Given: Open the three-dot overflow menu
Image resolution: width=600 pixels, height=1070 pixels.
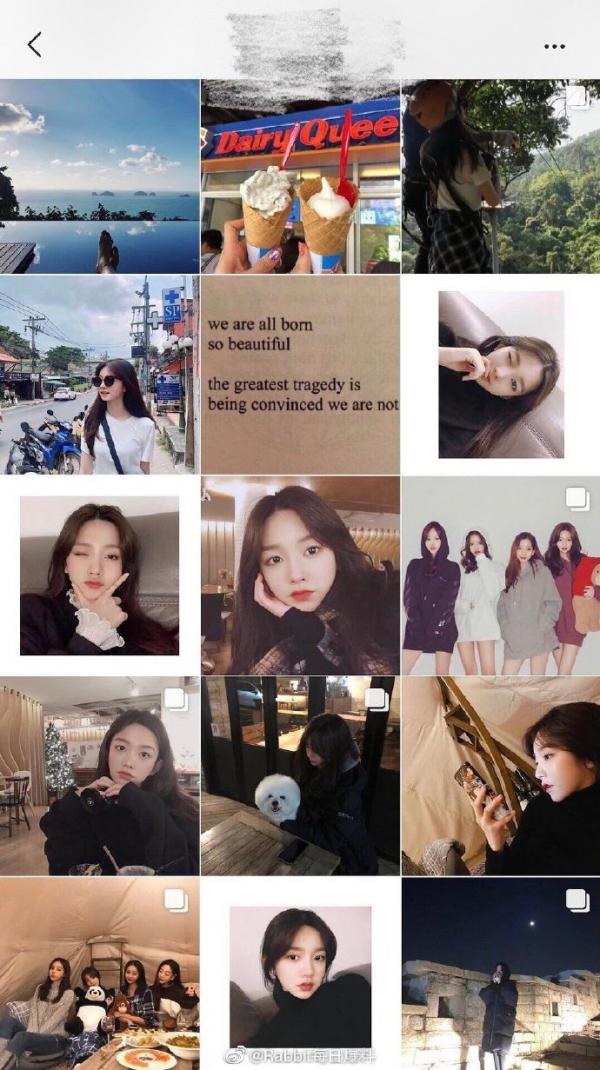Looking at the screenshot, I should tap(554, 46).
